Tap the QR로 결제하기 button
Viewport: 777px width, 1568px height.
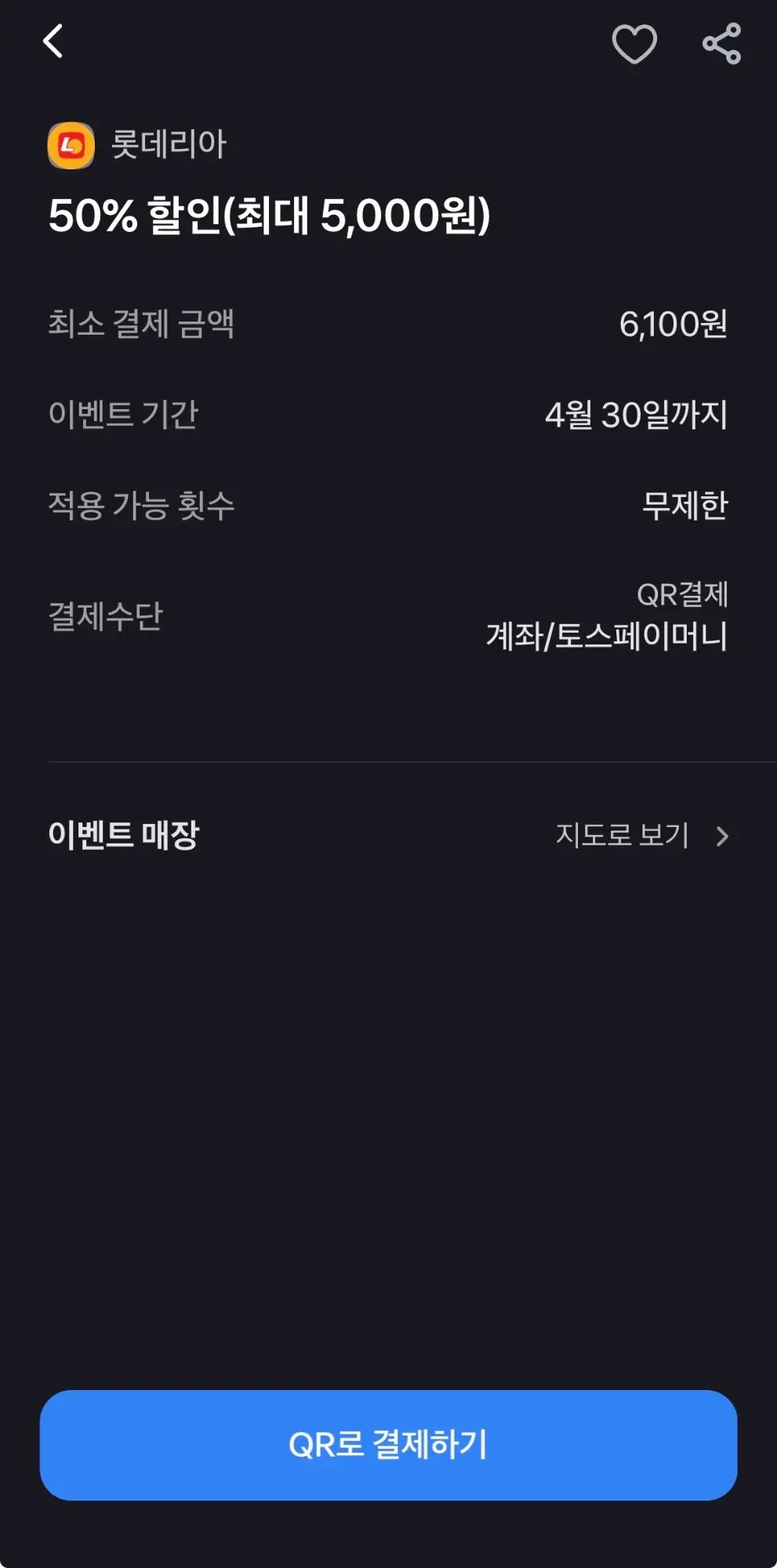coord(388,1445)
